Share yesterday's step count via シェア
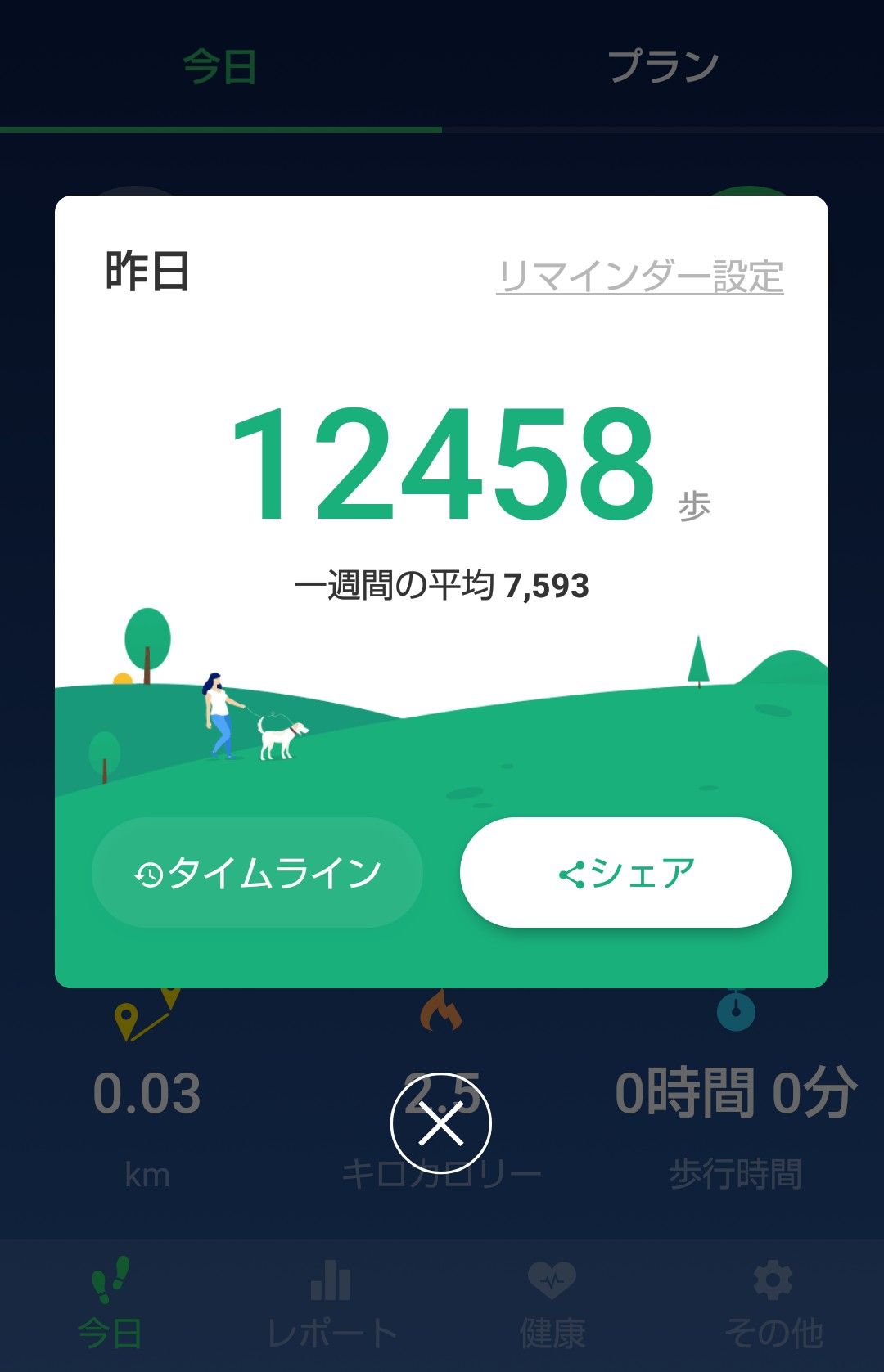Viewport: 884px width, 1372px height. 625,873
